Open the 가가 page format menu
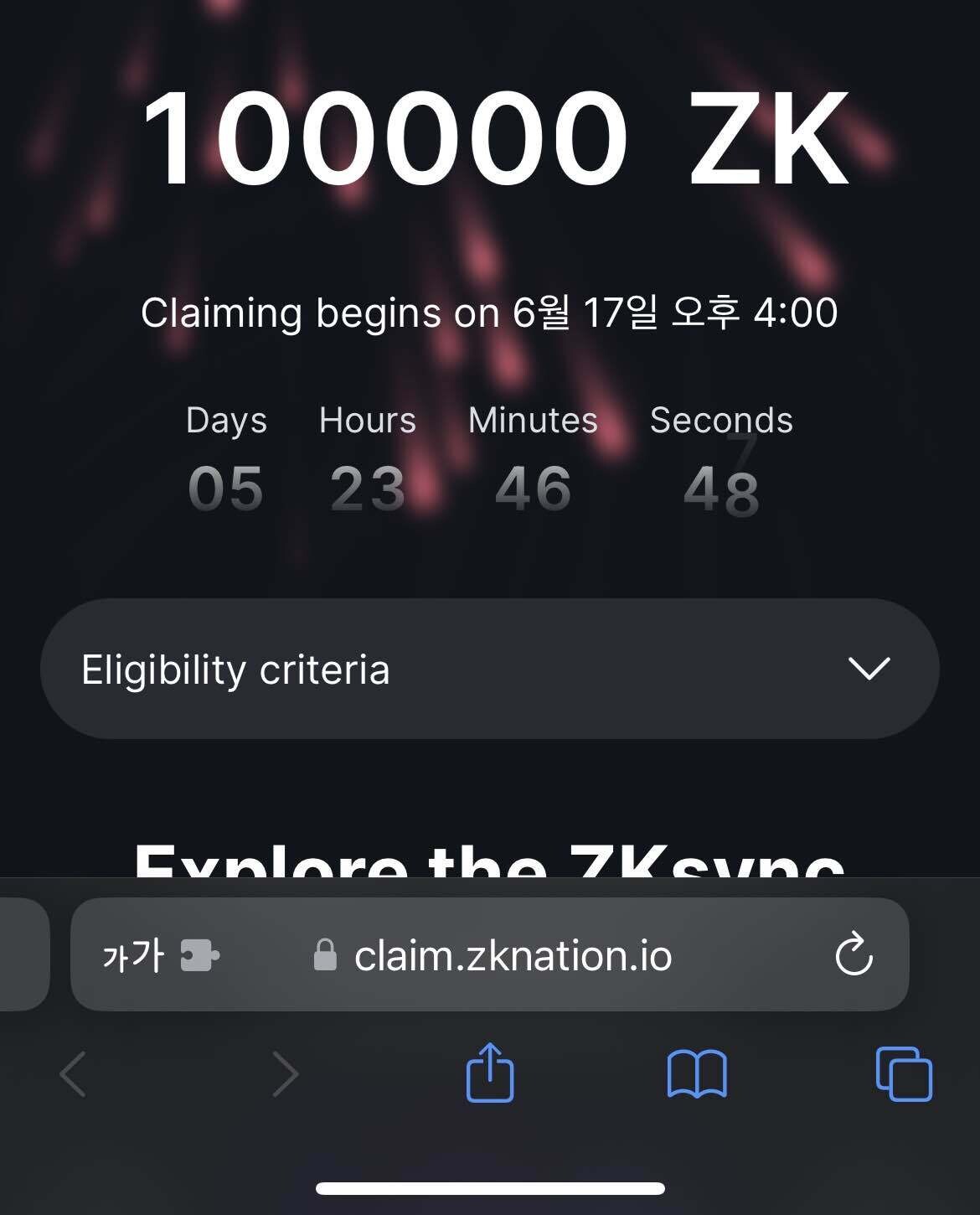This screenshot has height=1215, width=980. tap(133, 955)
